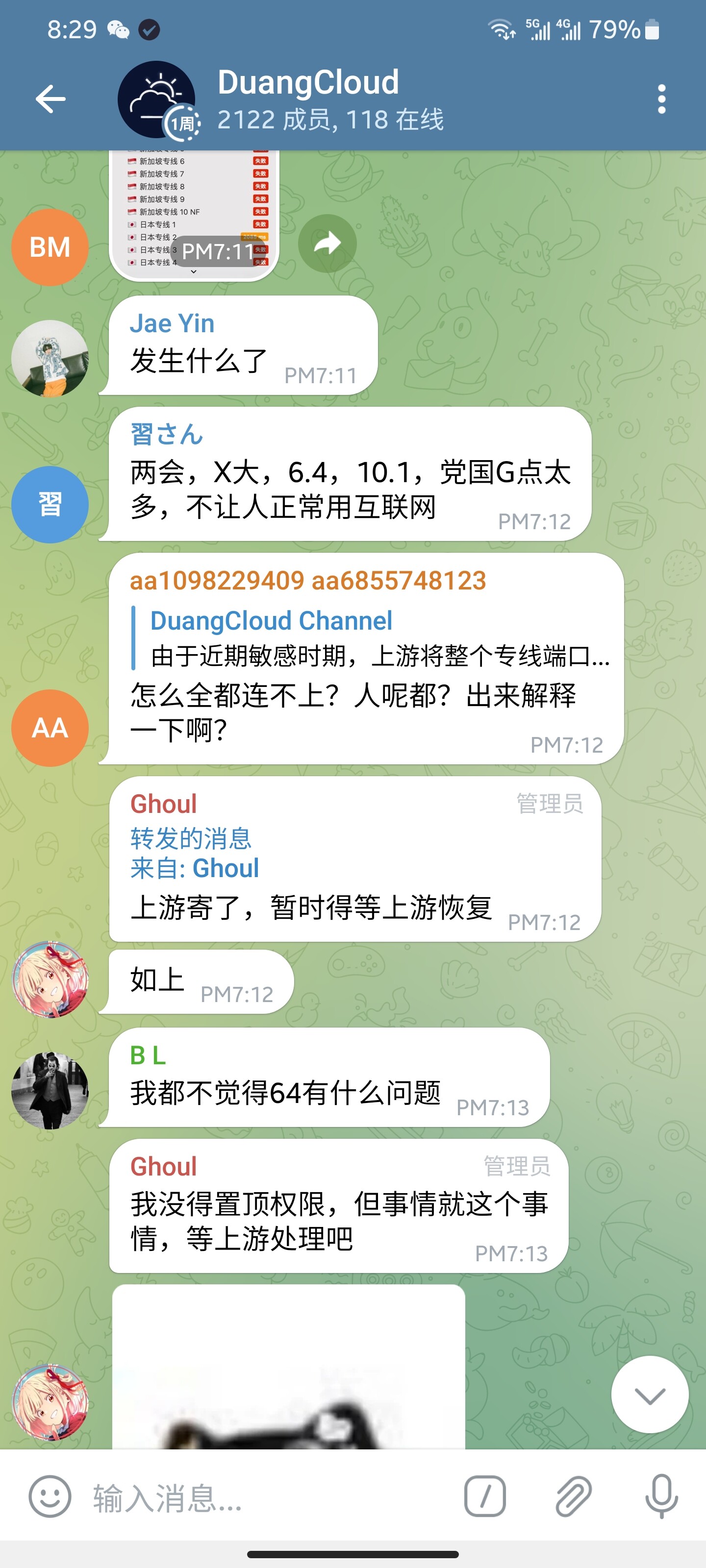Open Jae Yin's profile avatar
Viewport: 706px width, 1568px height.
point(50,358)
